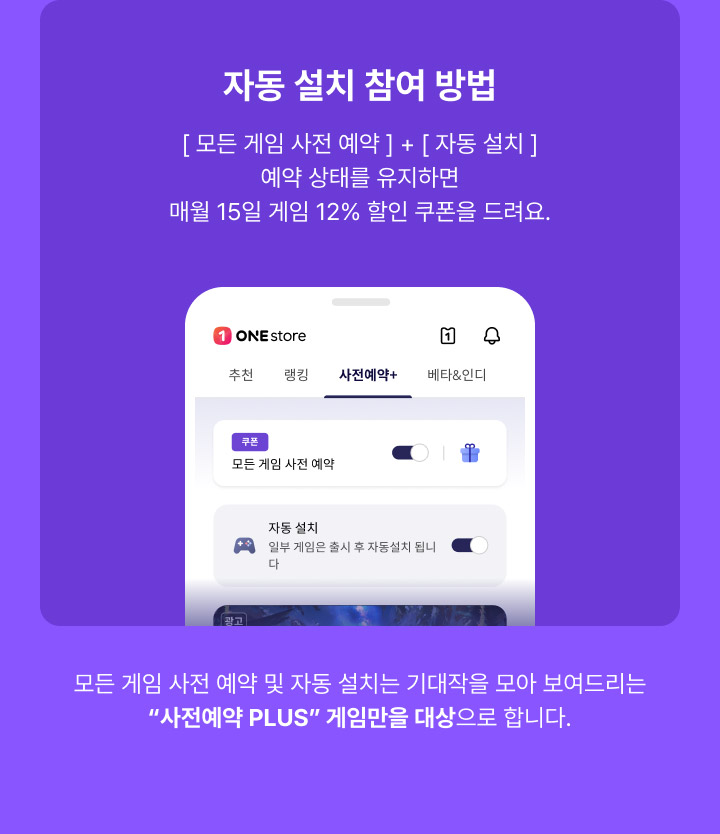The width and height of the screenshot is (720, 834).
Task: Open the 랭킹 tab
Action: (295, 375)
